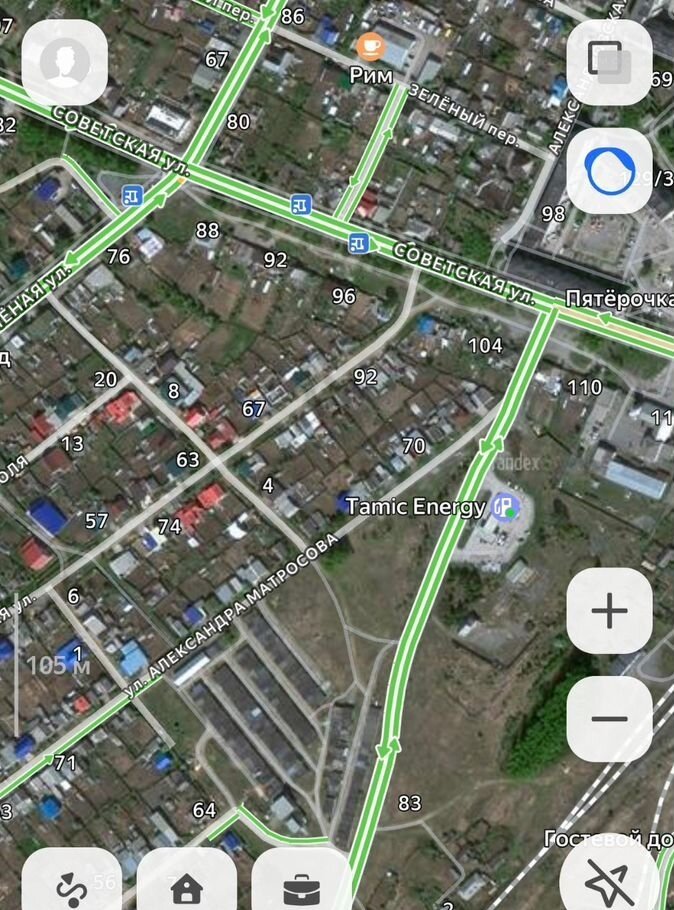Open the route planner

(71, 884)
